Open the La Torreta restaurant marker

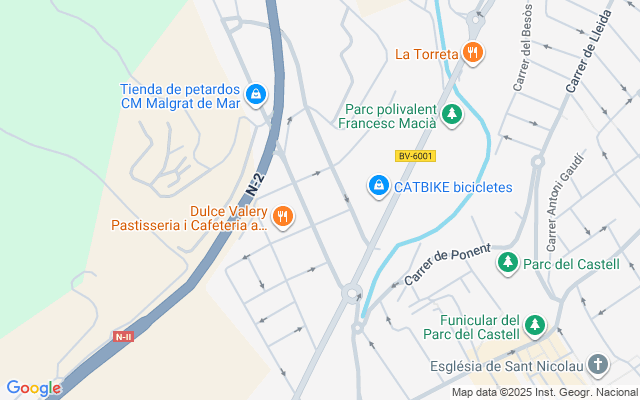[473, 53]
